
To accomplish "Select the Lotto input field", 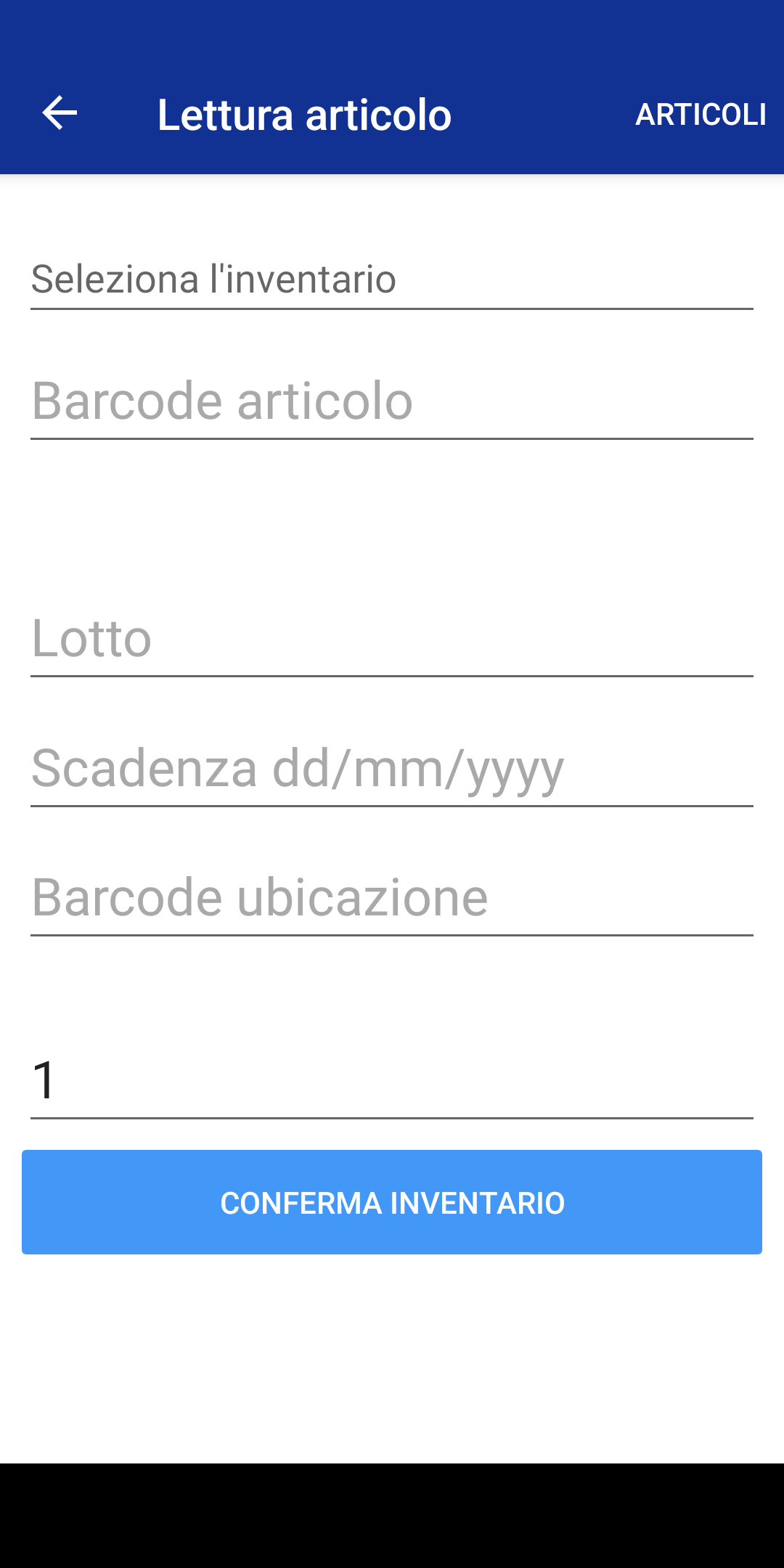I will pos(392,639).
